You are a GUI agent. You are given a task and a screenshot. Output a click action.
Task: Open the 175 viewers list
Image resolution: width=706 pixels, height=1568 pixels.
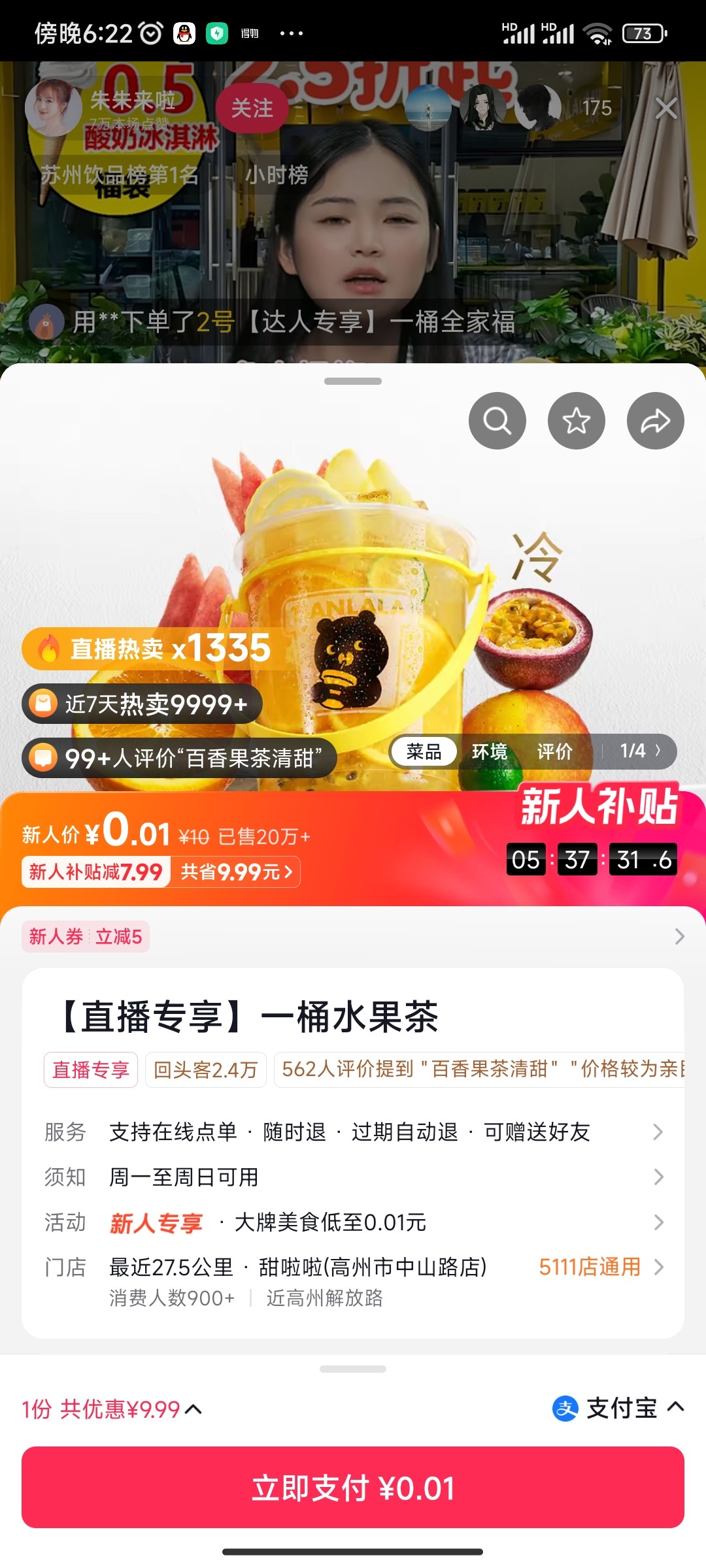[596, 108]
